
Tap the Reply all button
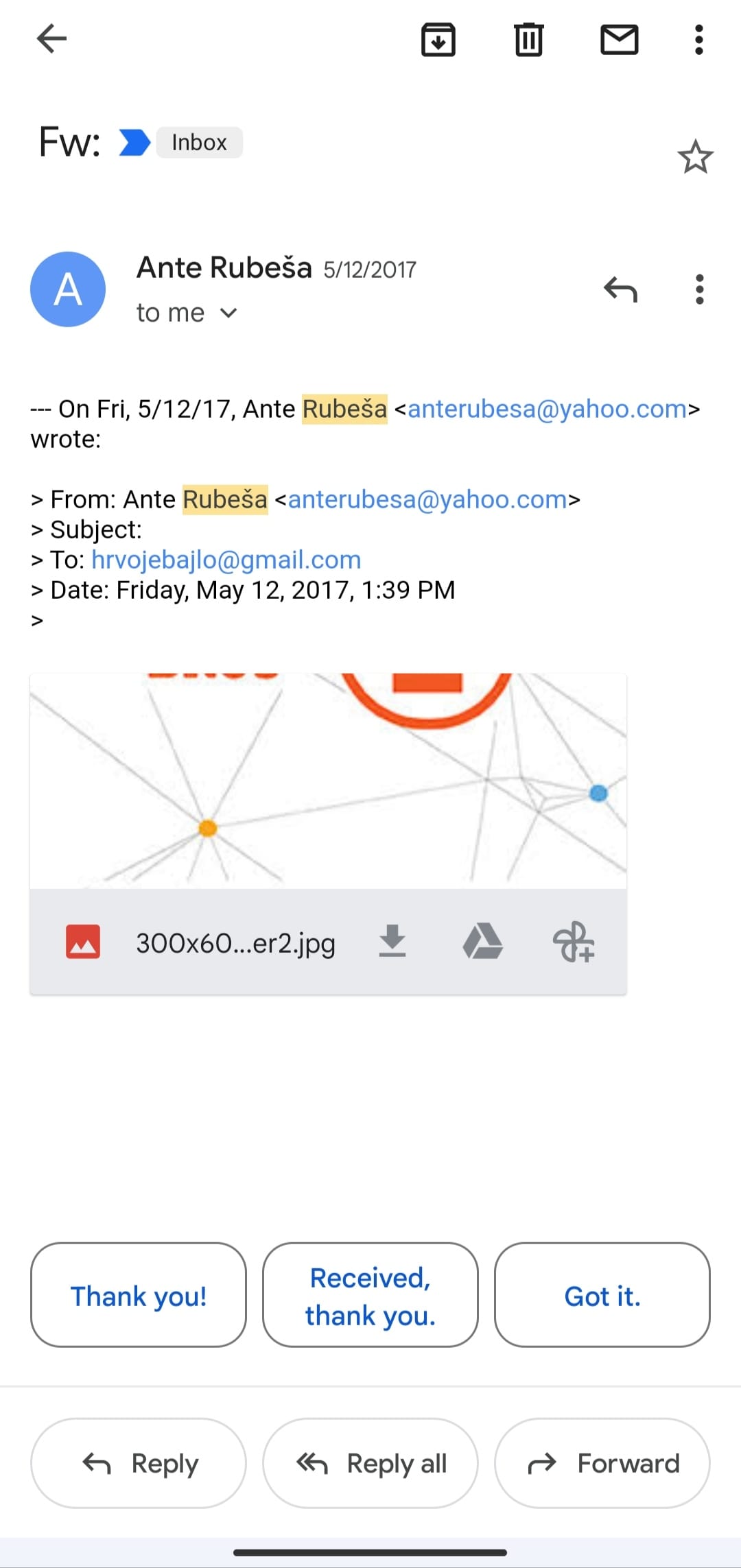tap(370, 1463)
